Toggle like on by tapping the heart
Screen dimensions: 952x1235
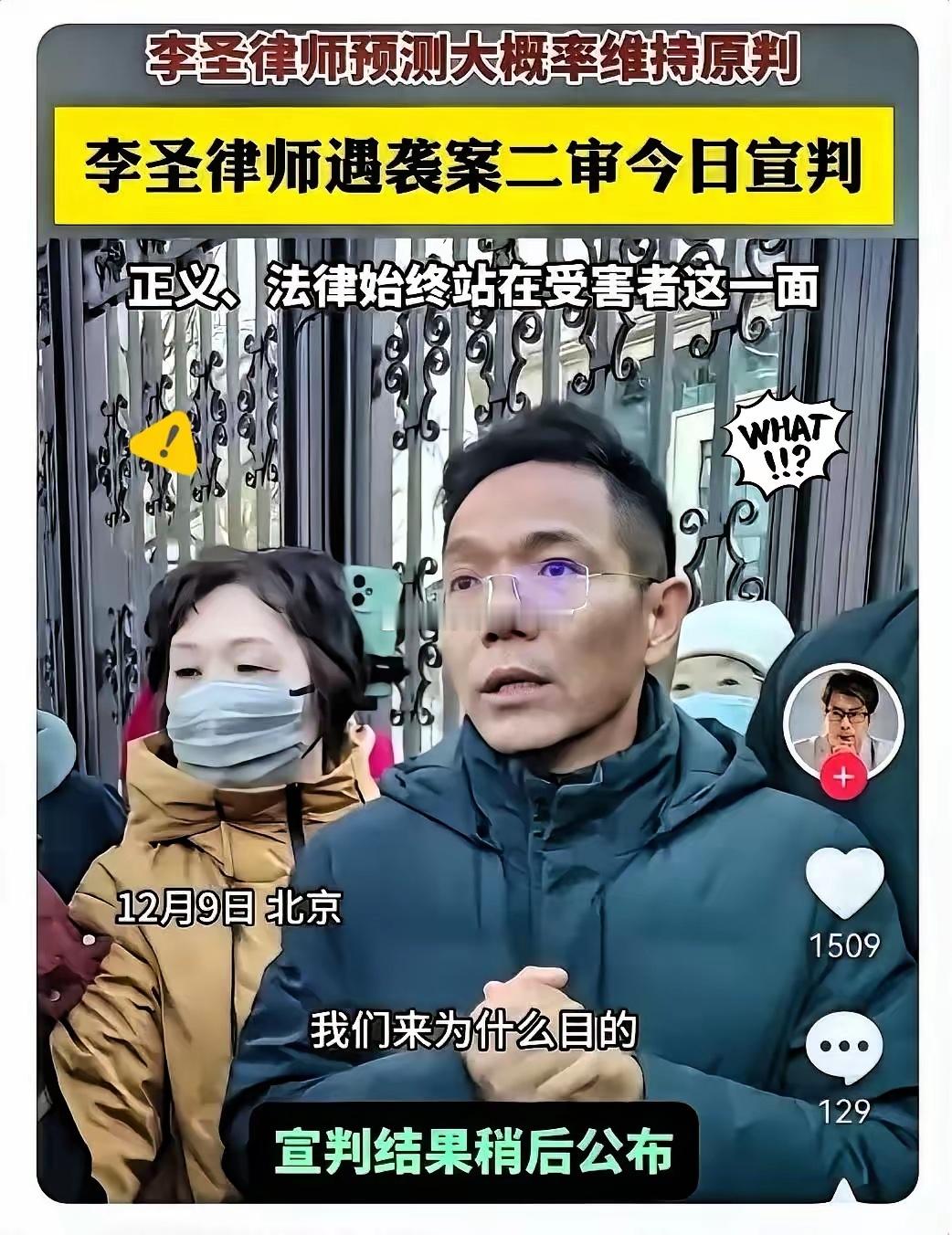pyautogui.click(x=845, y=884)
